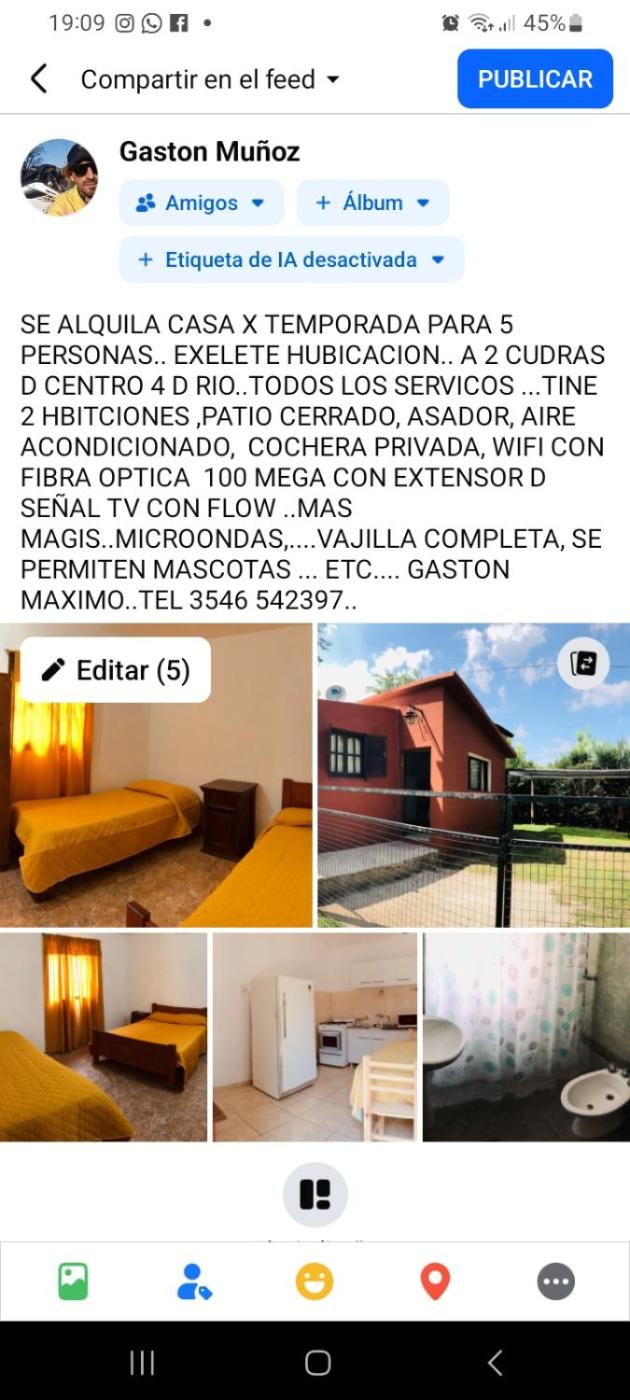Viewport: 630px width, 1400px height.
Task: Go back from the post composer
Action: pyautogui.click(x=39, y=79)
